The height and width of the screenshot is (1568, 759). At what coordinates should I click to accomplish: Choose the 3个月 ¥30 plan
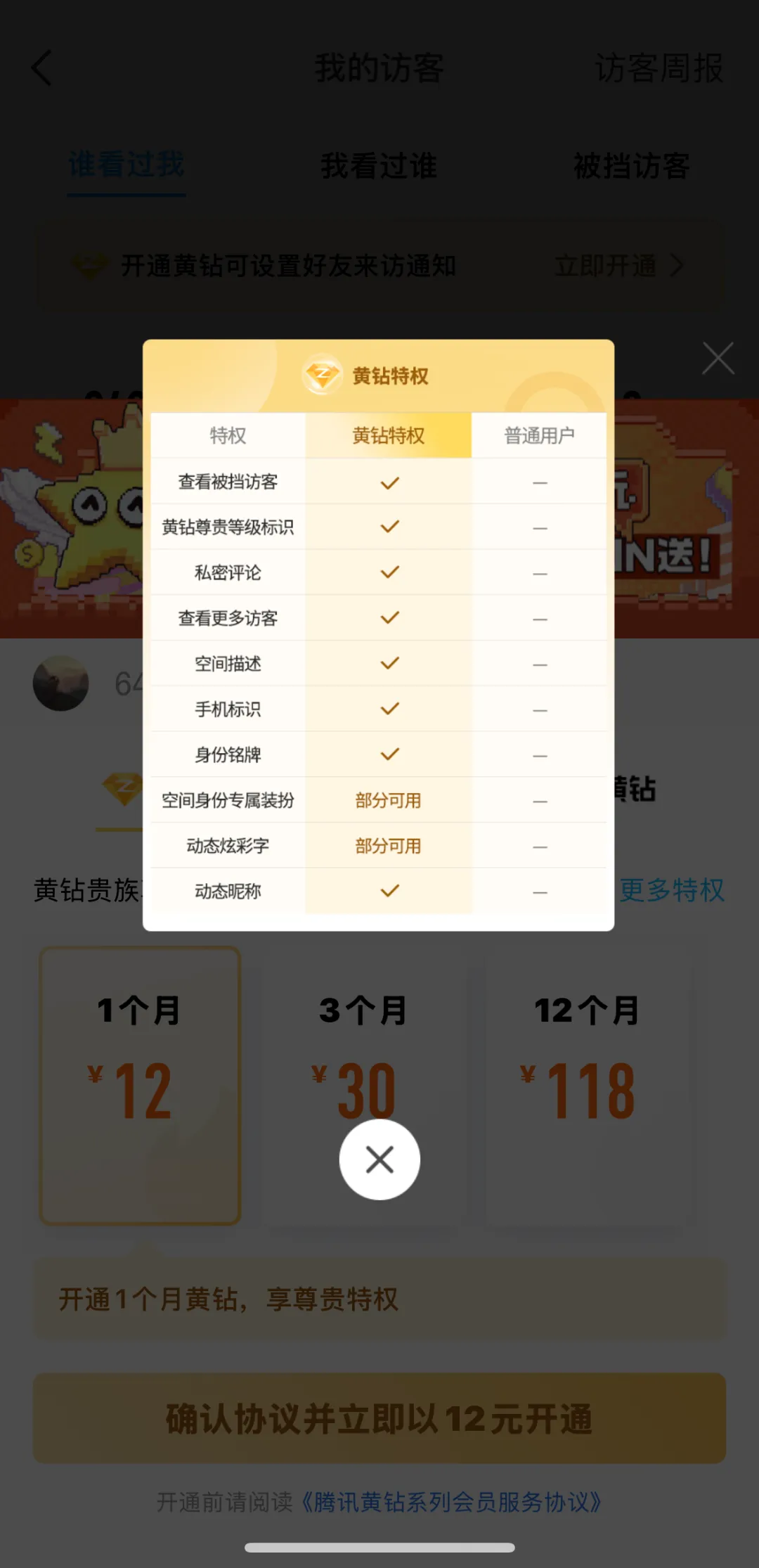tap(363, 1086)
